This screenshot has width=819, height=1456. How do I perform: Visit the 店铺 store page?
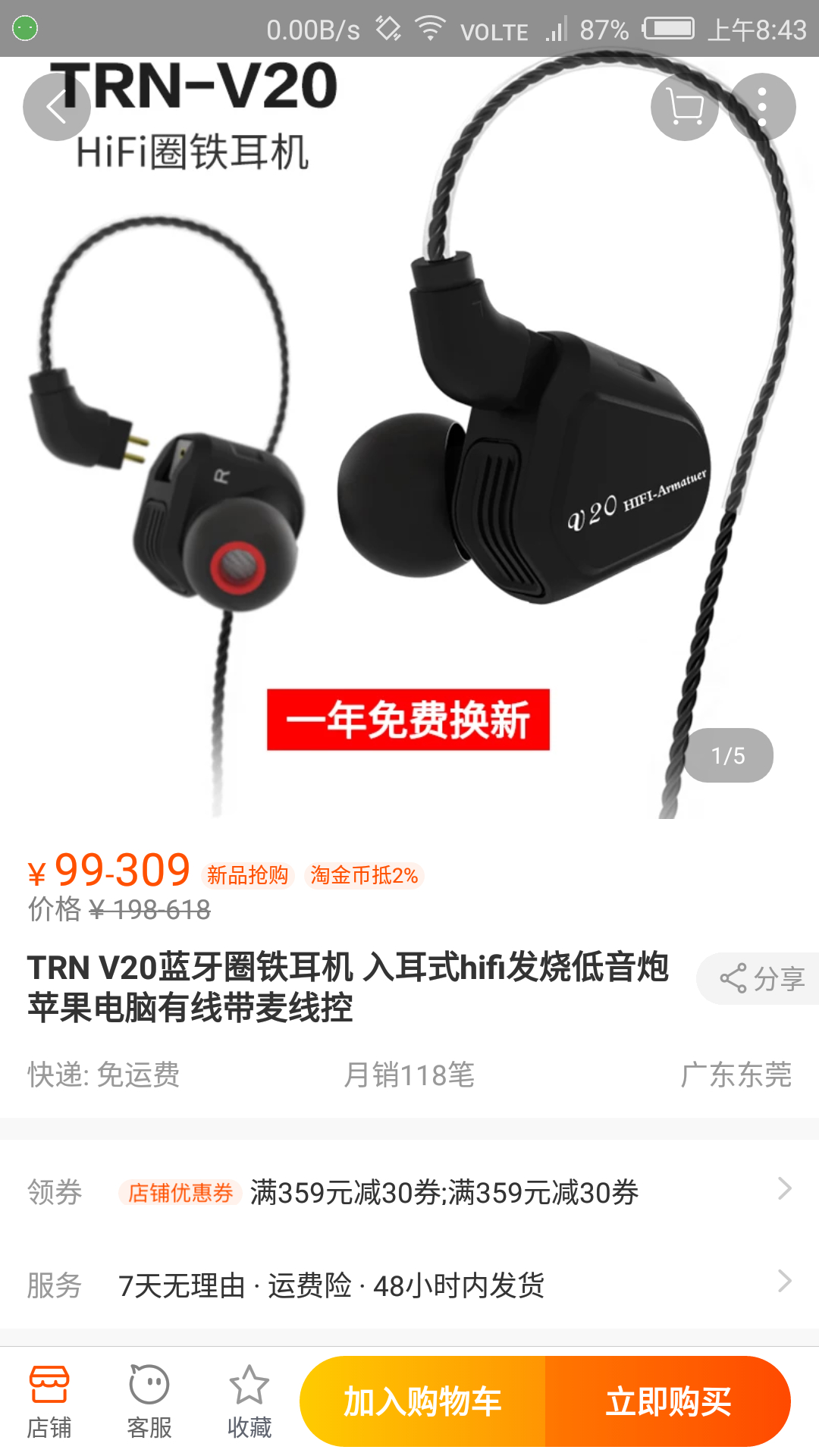point(49,1401)
